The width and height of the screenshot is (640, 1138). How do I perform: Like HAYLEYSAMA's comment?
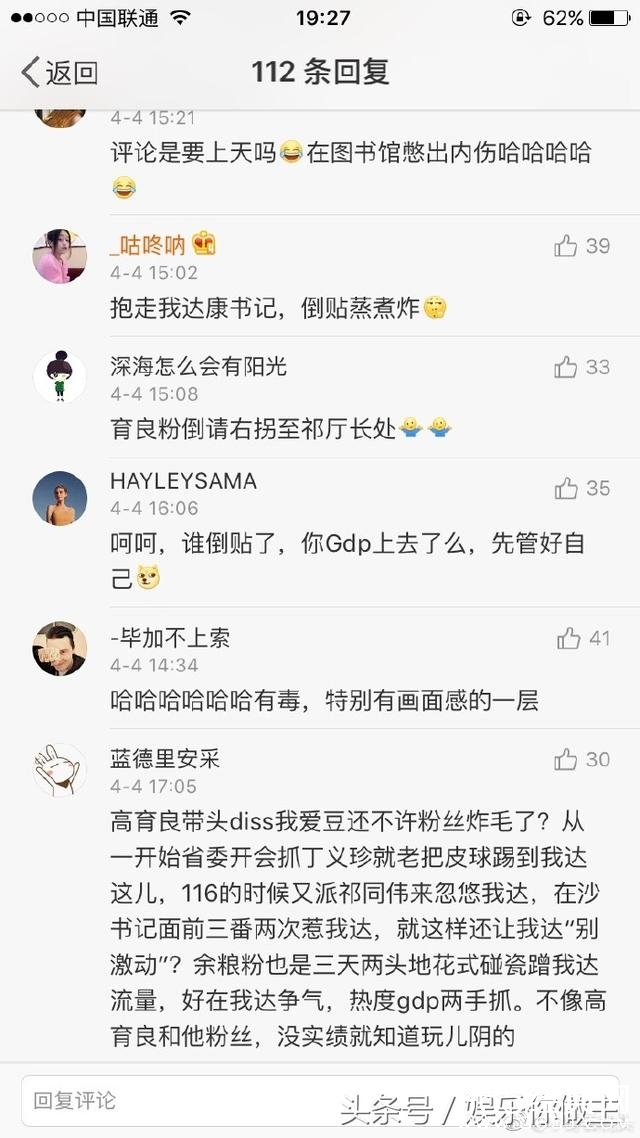coord(567,488)
